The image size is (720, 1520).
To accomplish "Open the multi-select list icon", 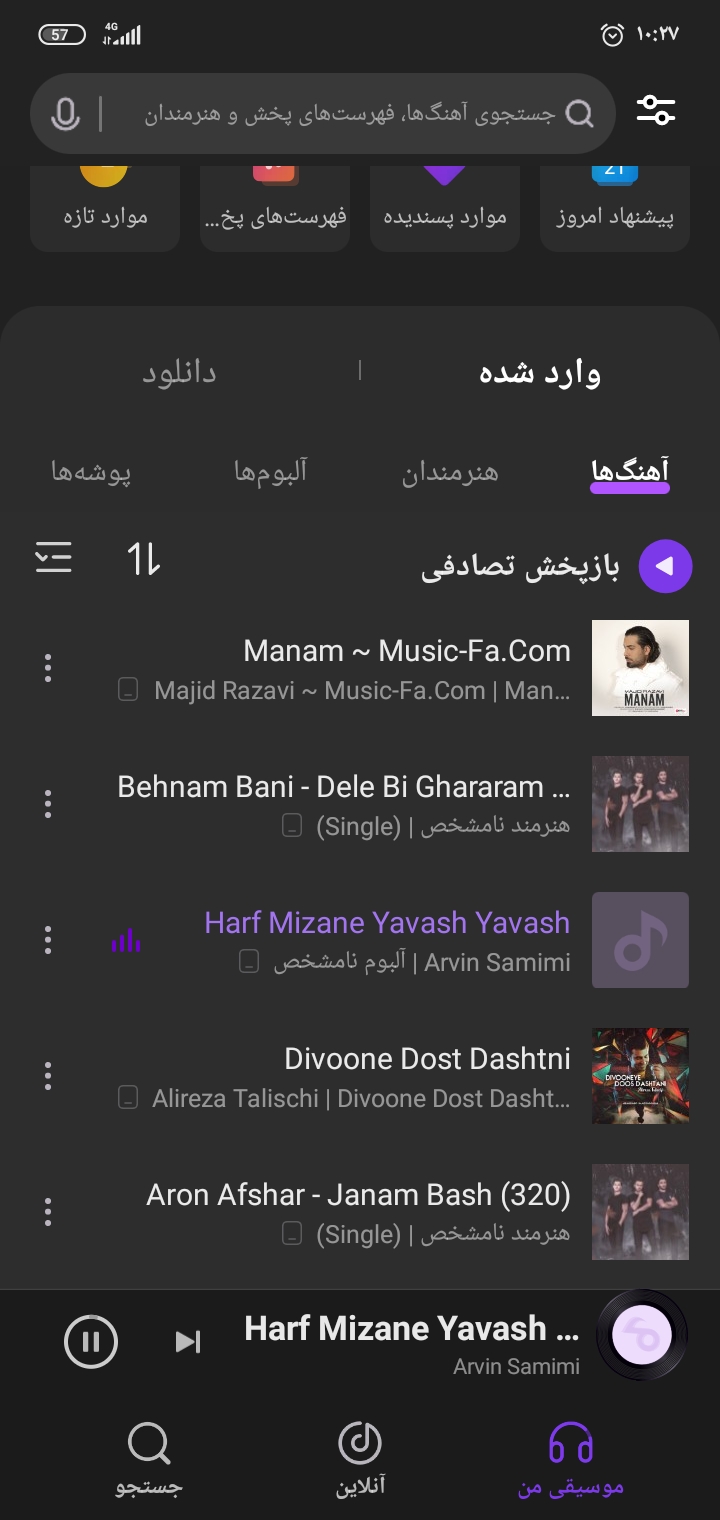I will click(x=53, y=557).
